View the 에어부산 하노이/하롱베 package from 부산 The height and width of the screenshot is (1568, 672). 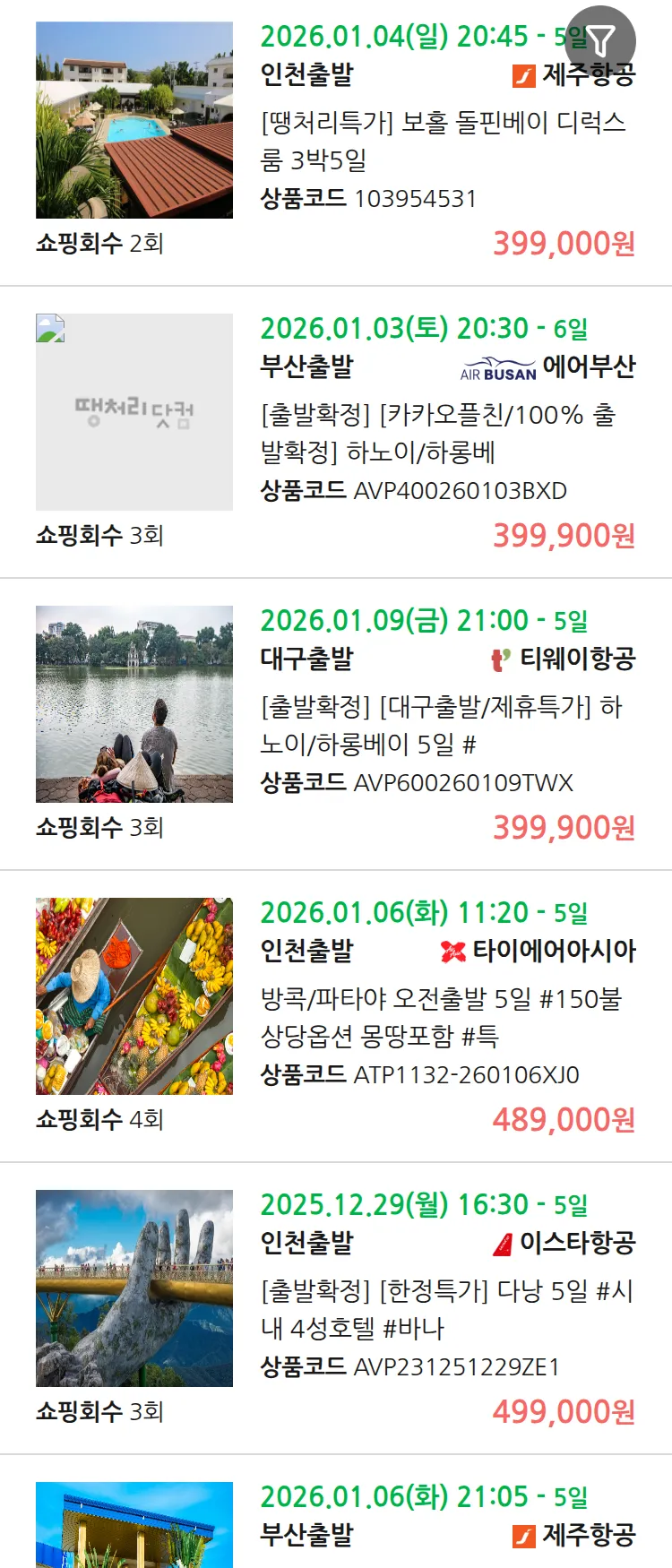click(437, 434)
